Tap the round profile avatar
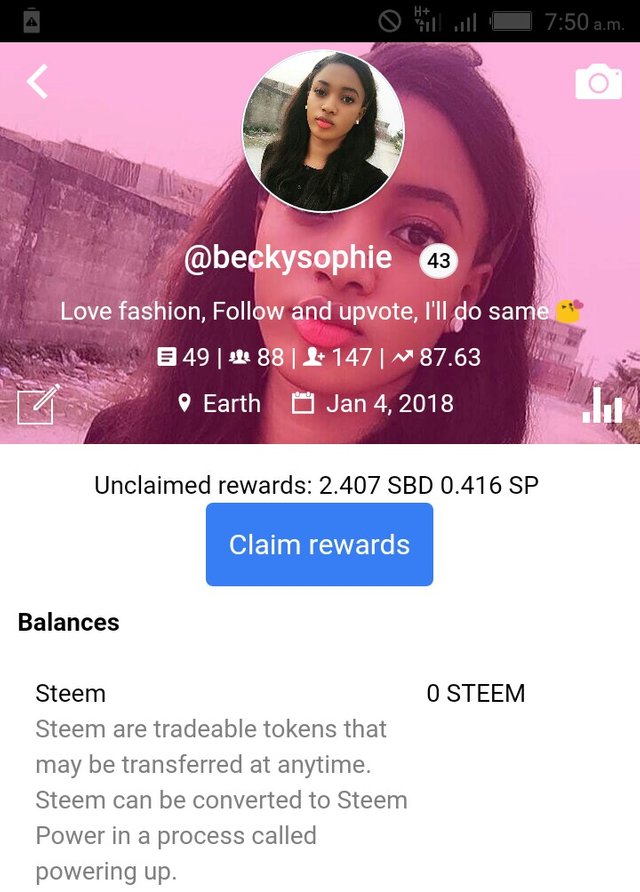640x892 pixels. [x=323, y=131]
